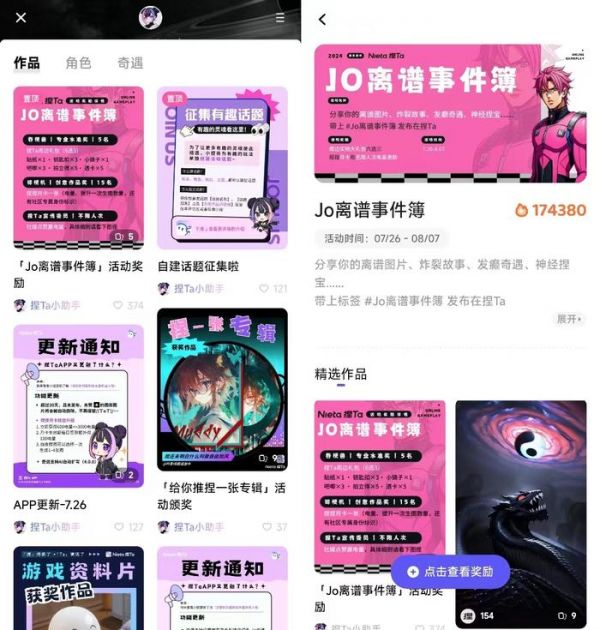Tap the 点击查看奖励 button

point(451,571)
